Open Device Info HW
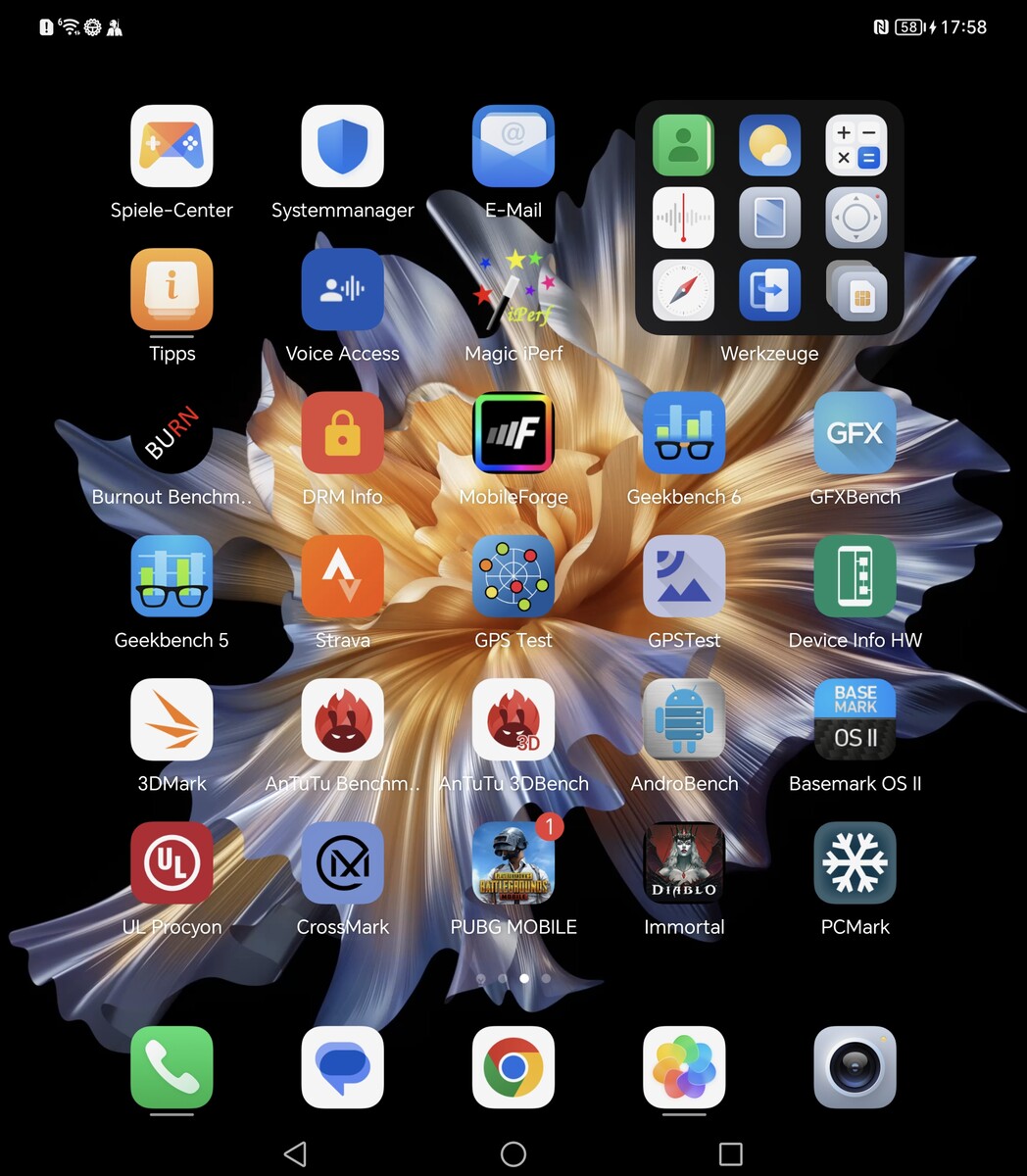Viewport: 1027px width, 1176px height. [x=855, y=576]
